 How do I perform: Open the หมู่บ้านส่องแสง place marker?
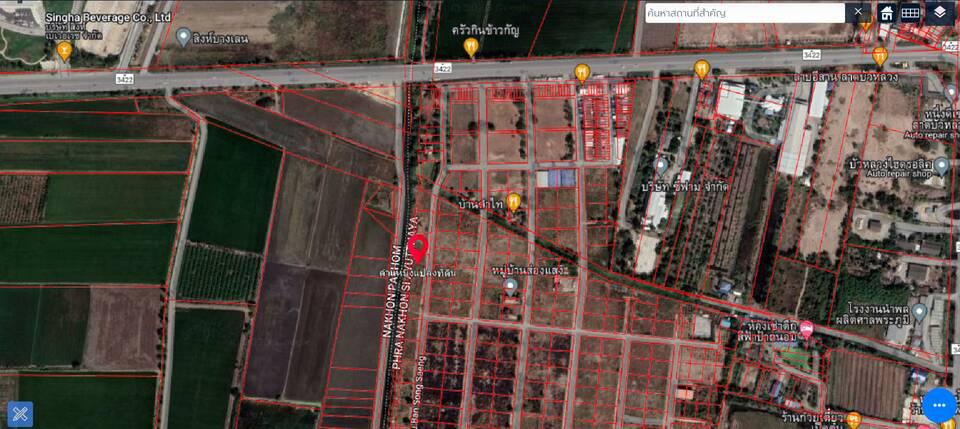point(511,286)
